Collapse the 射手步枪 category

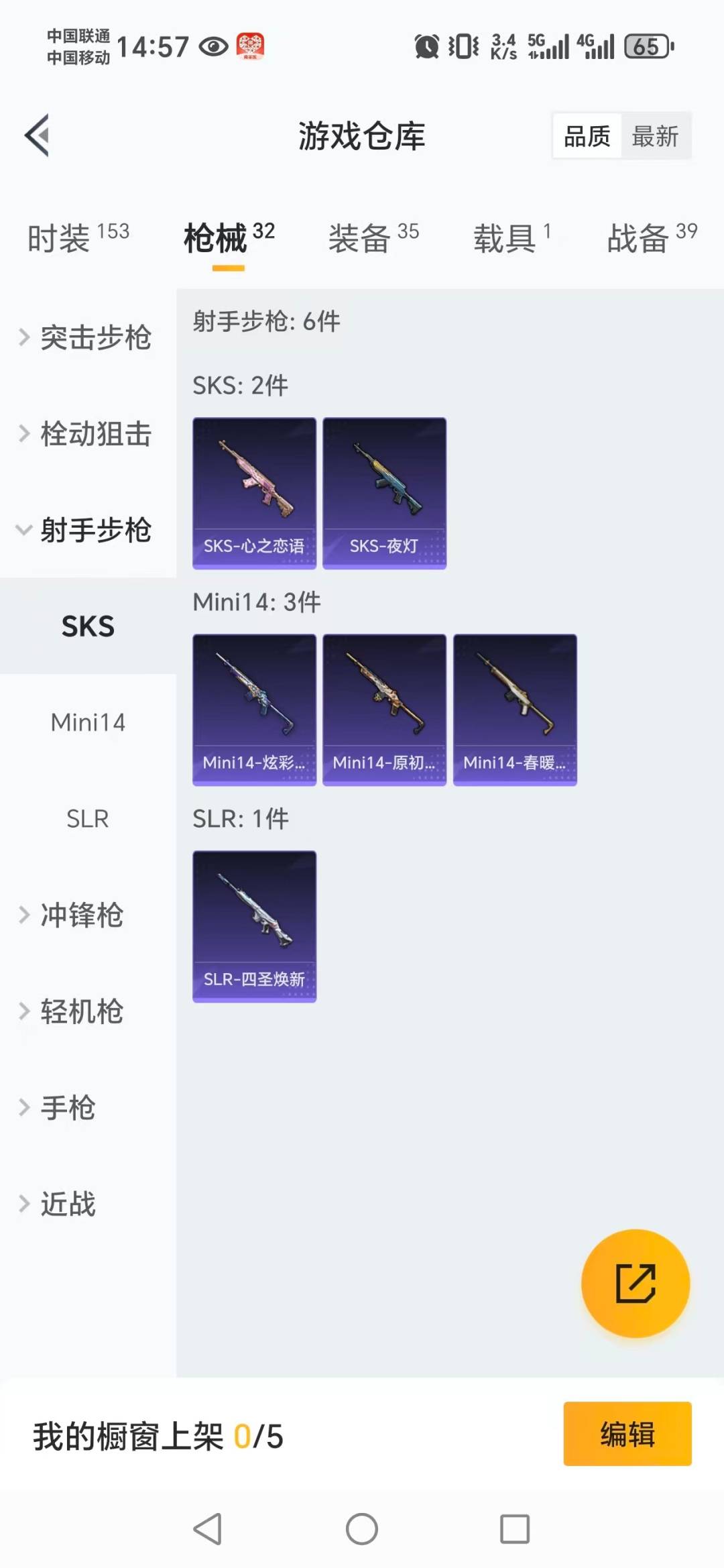click(87, 530)
